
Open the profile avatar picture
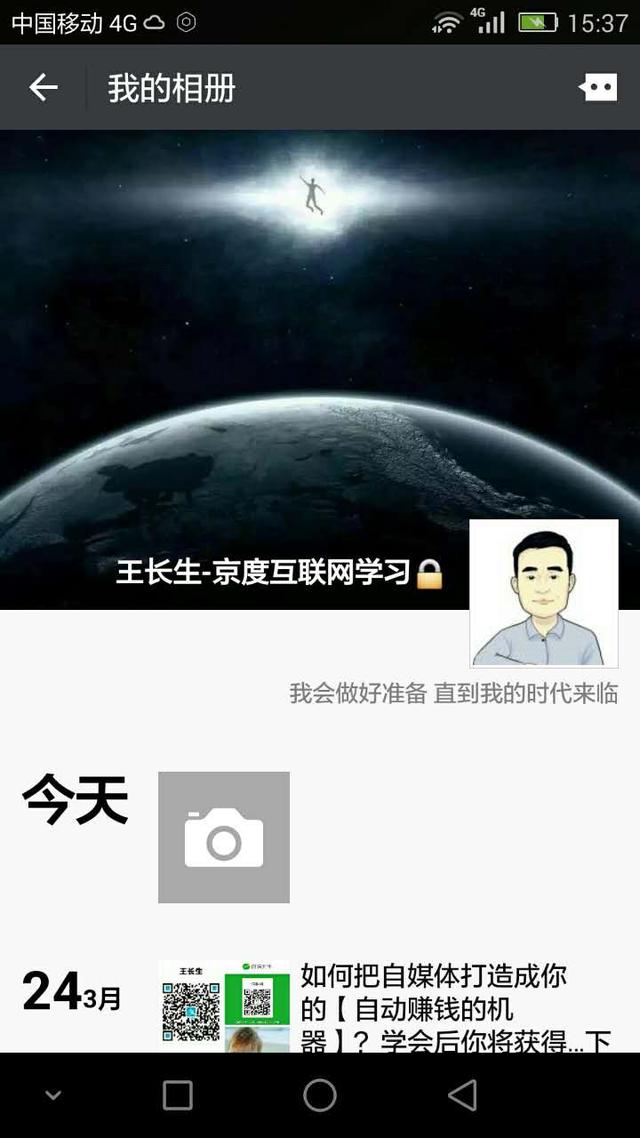click(x=543, y=592)
